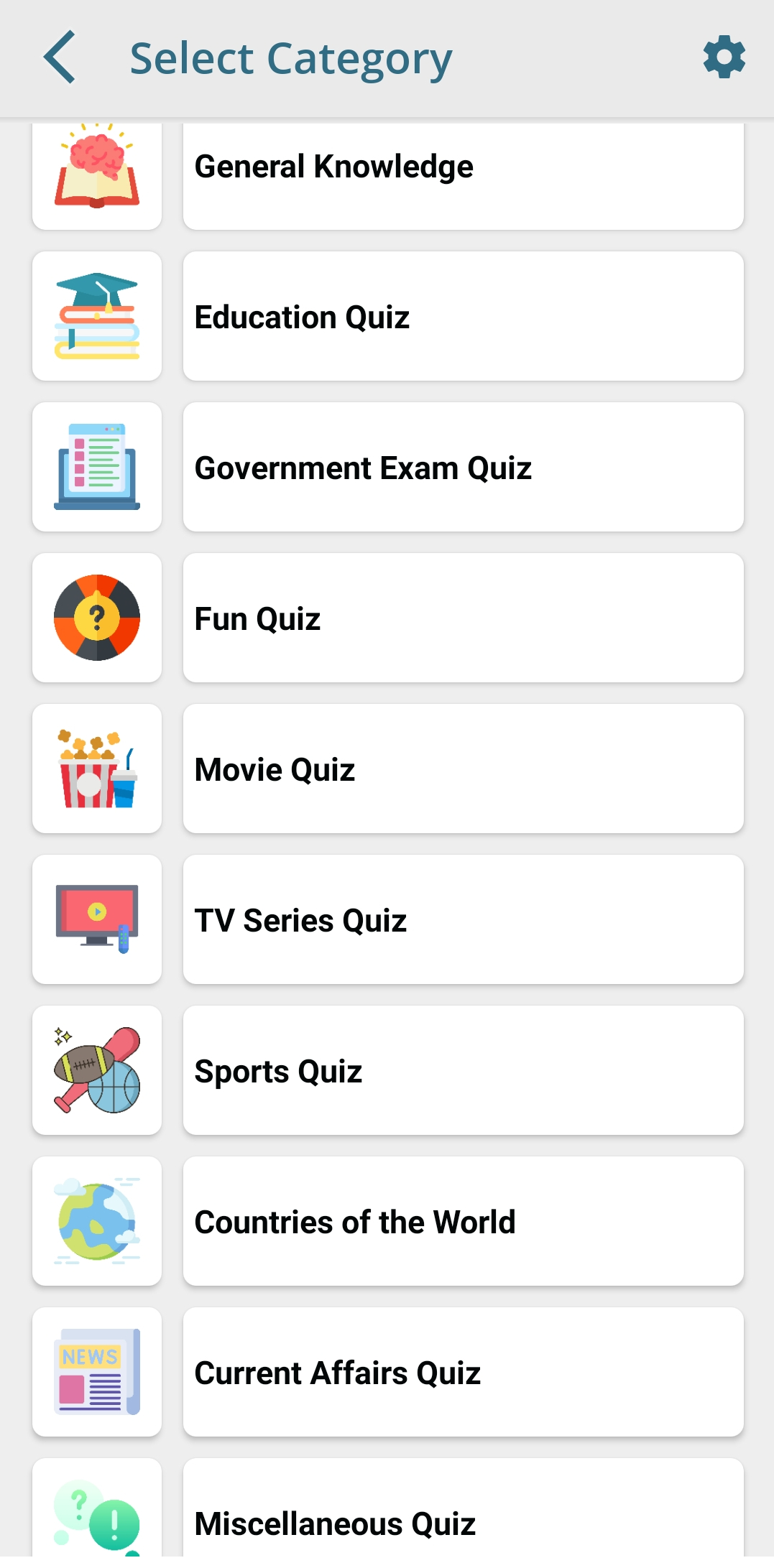Open the settings gear

pos(724,57)
